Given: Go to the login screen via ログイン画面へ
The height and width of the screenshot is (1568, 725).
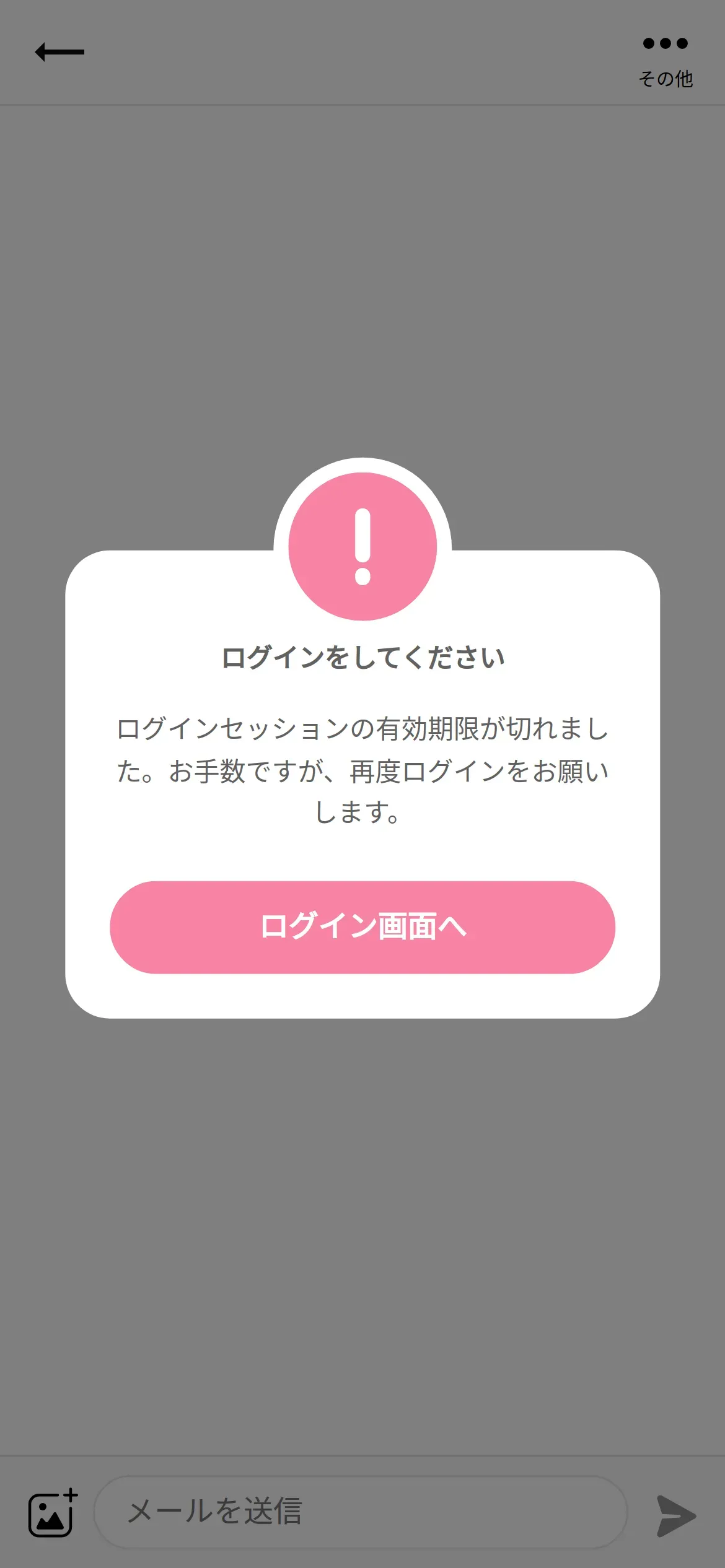Looking at the screenshot, I should click(362, 927).
